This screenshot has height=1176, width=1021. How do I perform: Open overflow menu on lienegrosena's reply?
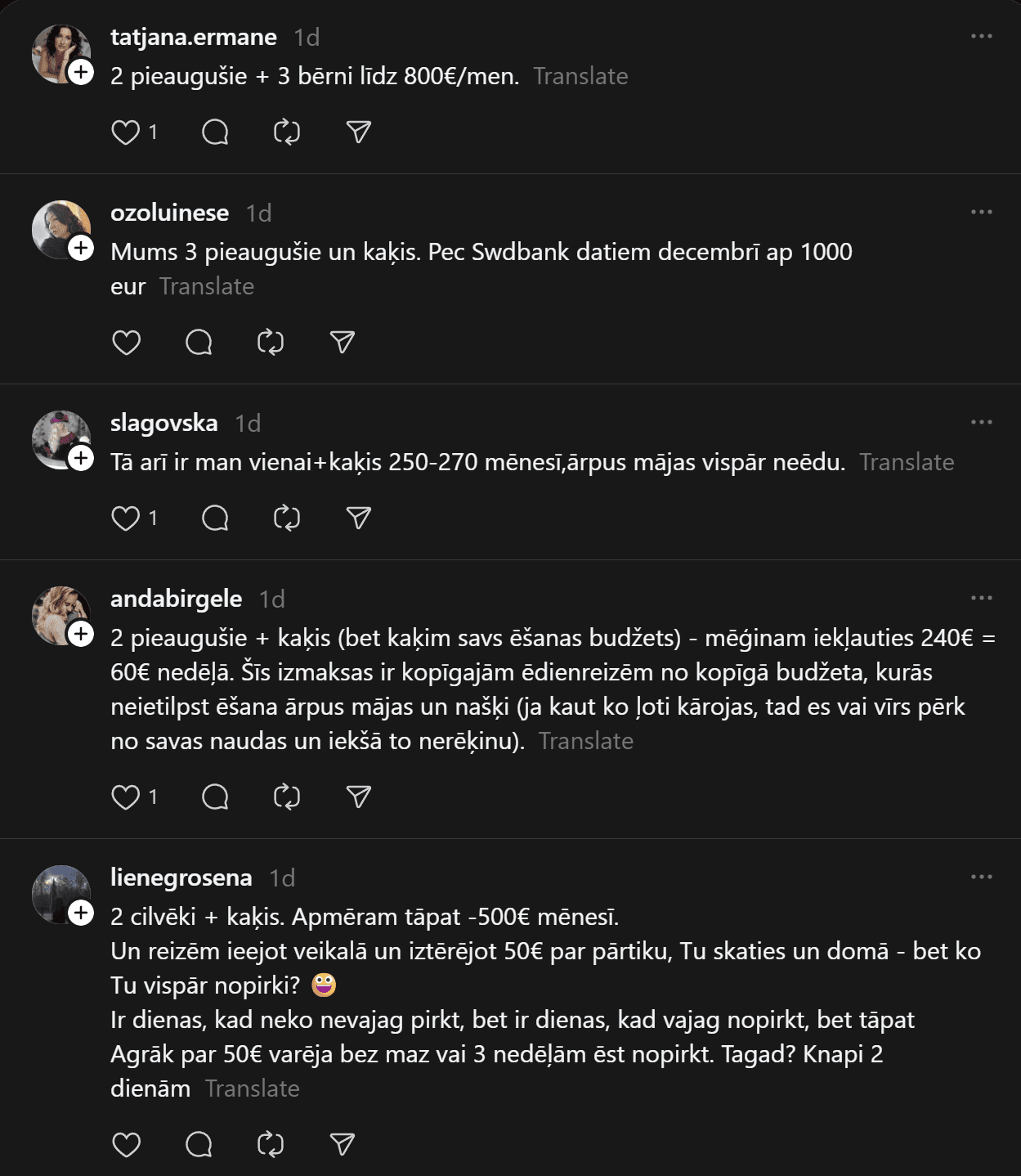pyautogui.click(x=981, y=878)
